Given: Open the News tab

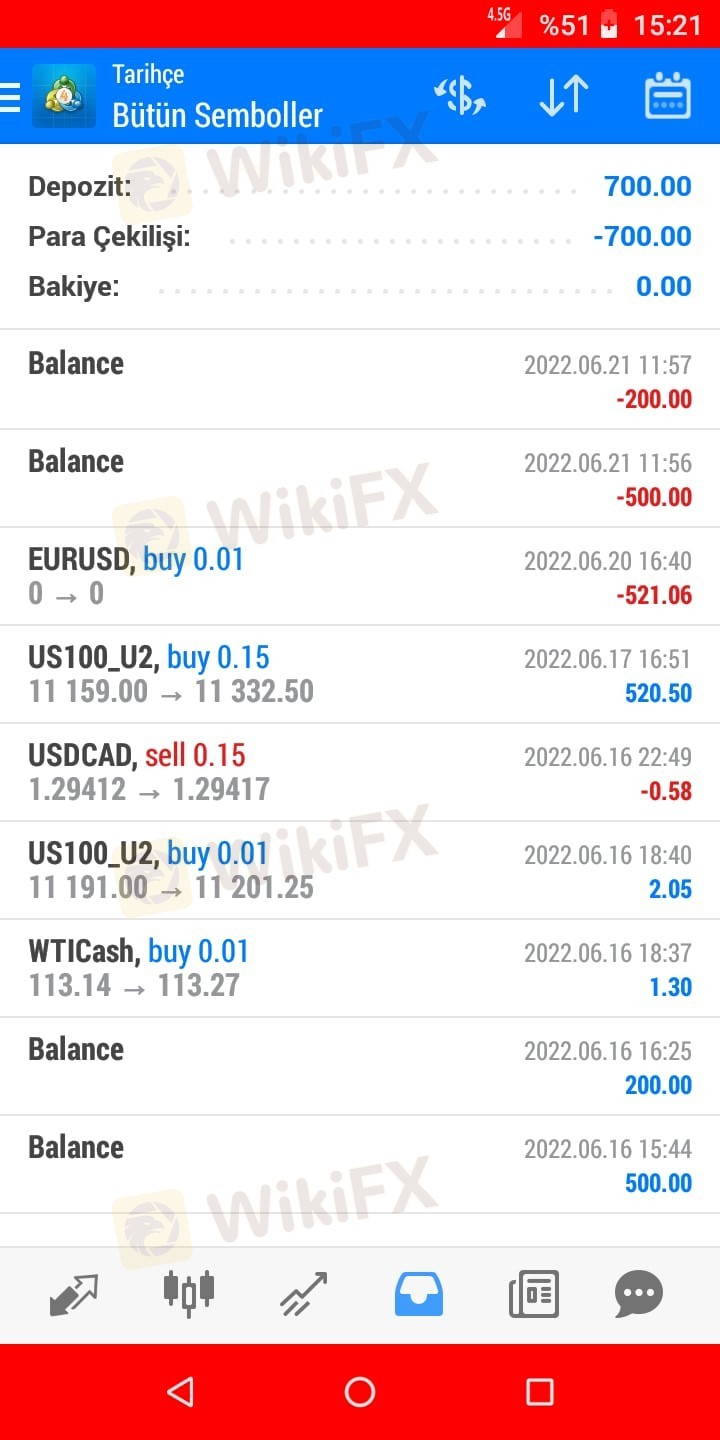Looking at the screenshot, I should (533, 1294).
